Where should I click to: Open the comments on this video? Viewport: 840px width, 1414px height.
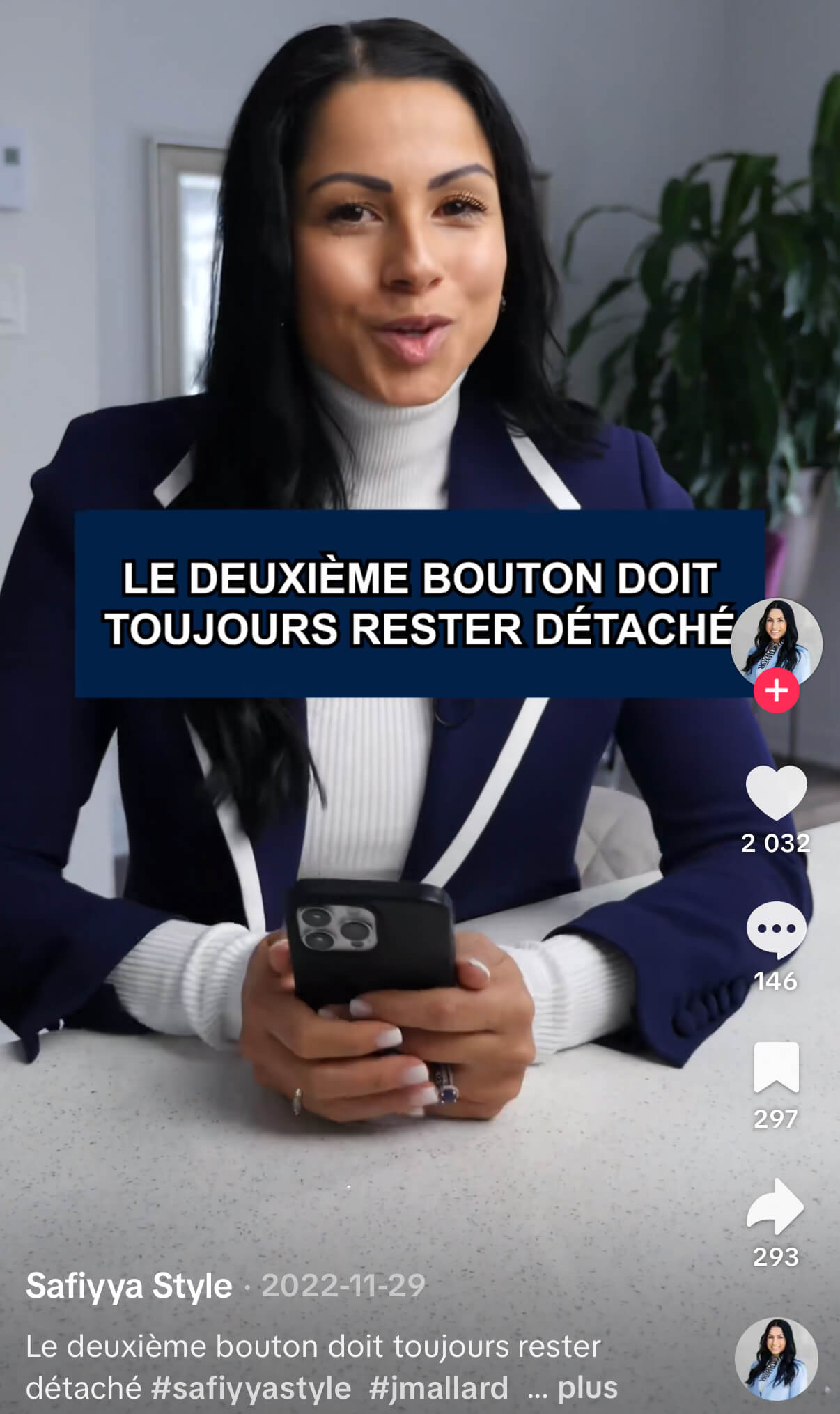click(776, 930)
